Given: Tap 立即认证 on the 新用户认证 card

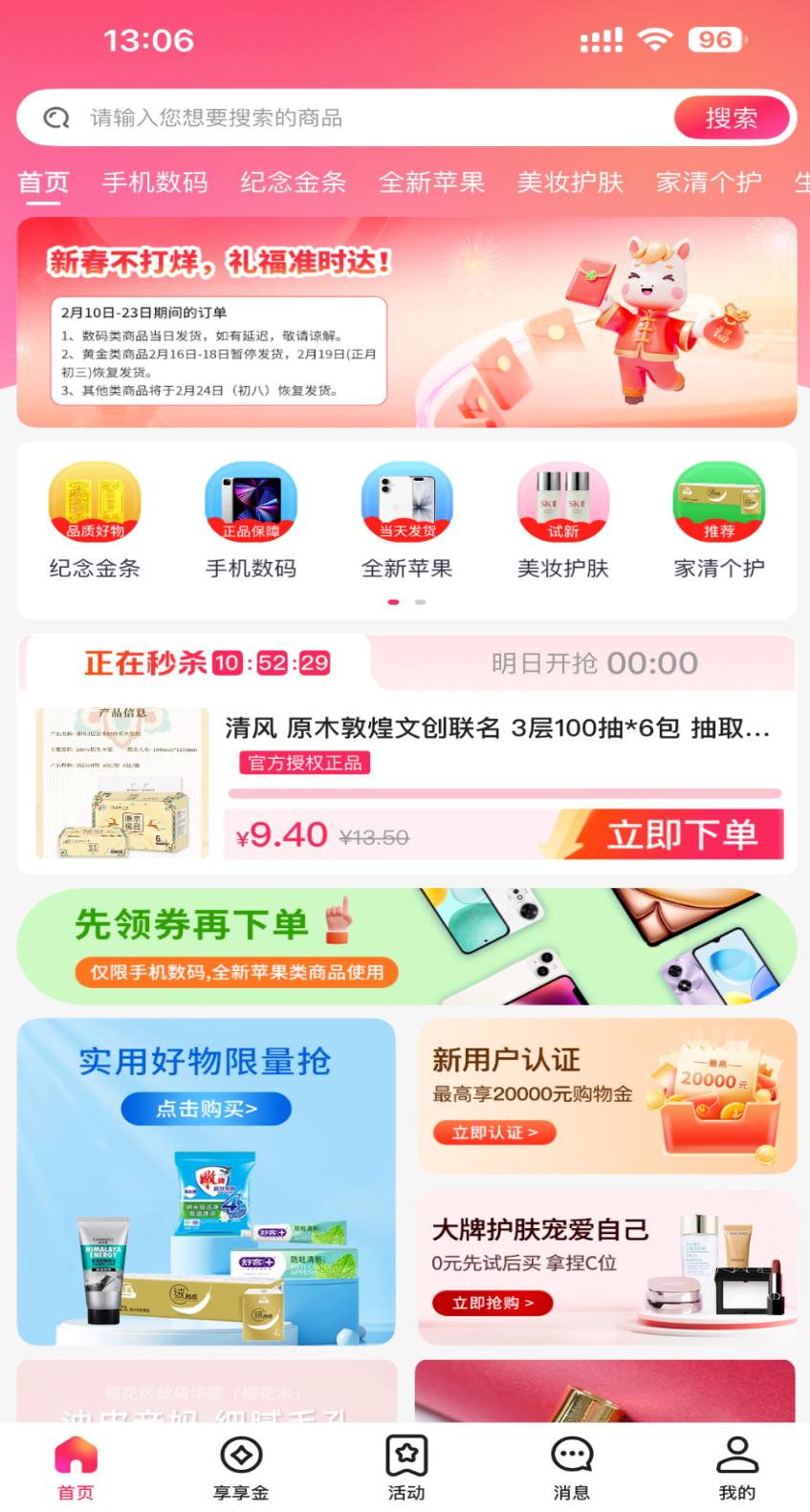Looking at the screenshot, I should pyautogui.click(x=494, y=1133).
